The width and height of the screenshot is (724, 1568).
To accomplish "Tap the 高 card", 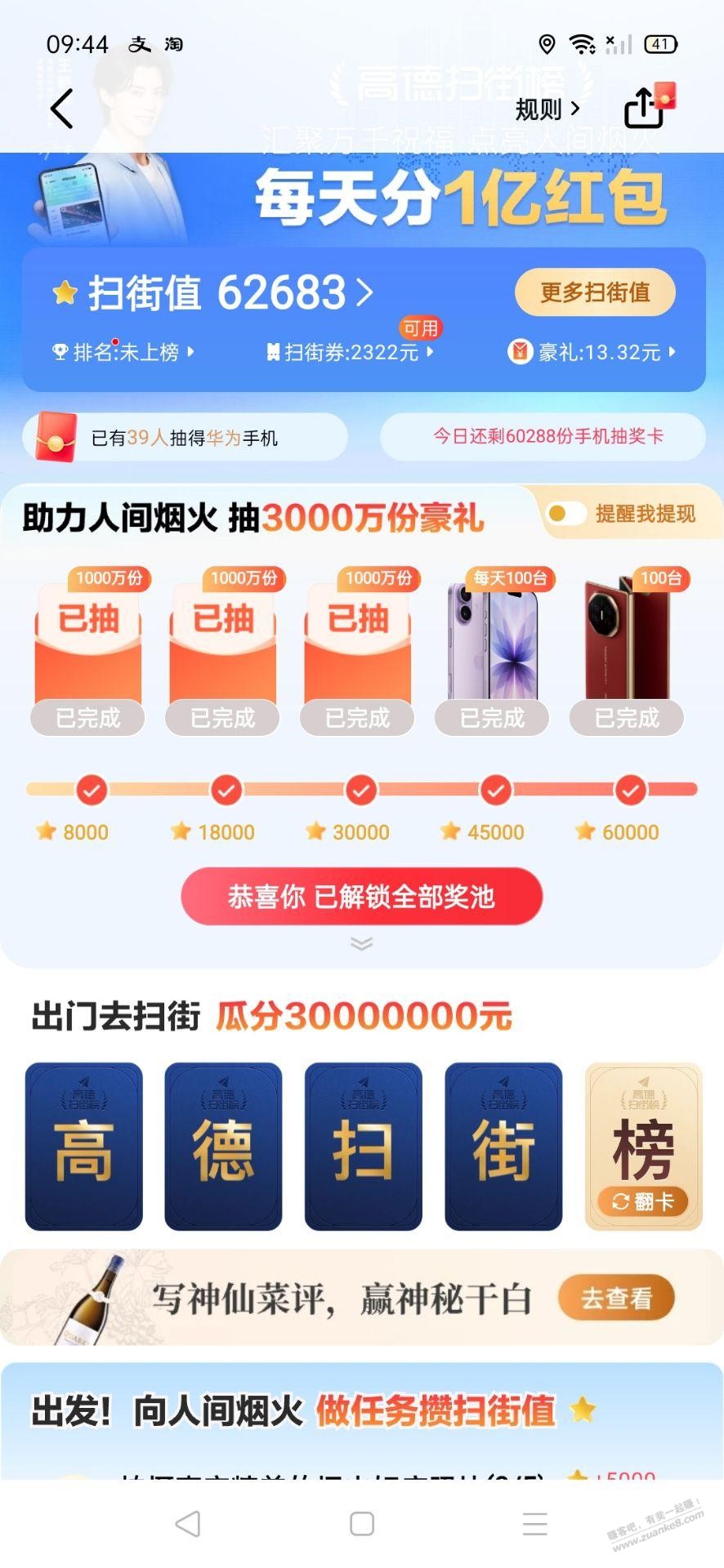I will (x=83, y=1147).
